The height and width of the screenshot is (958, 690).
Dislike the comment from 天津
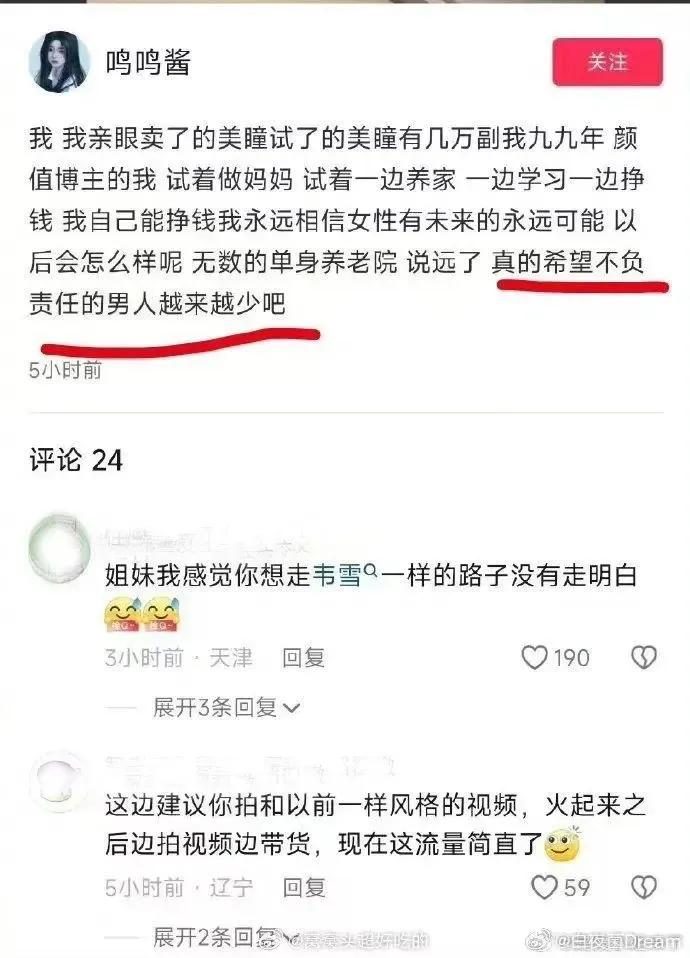[643, 657]
